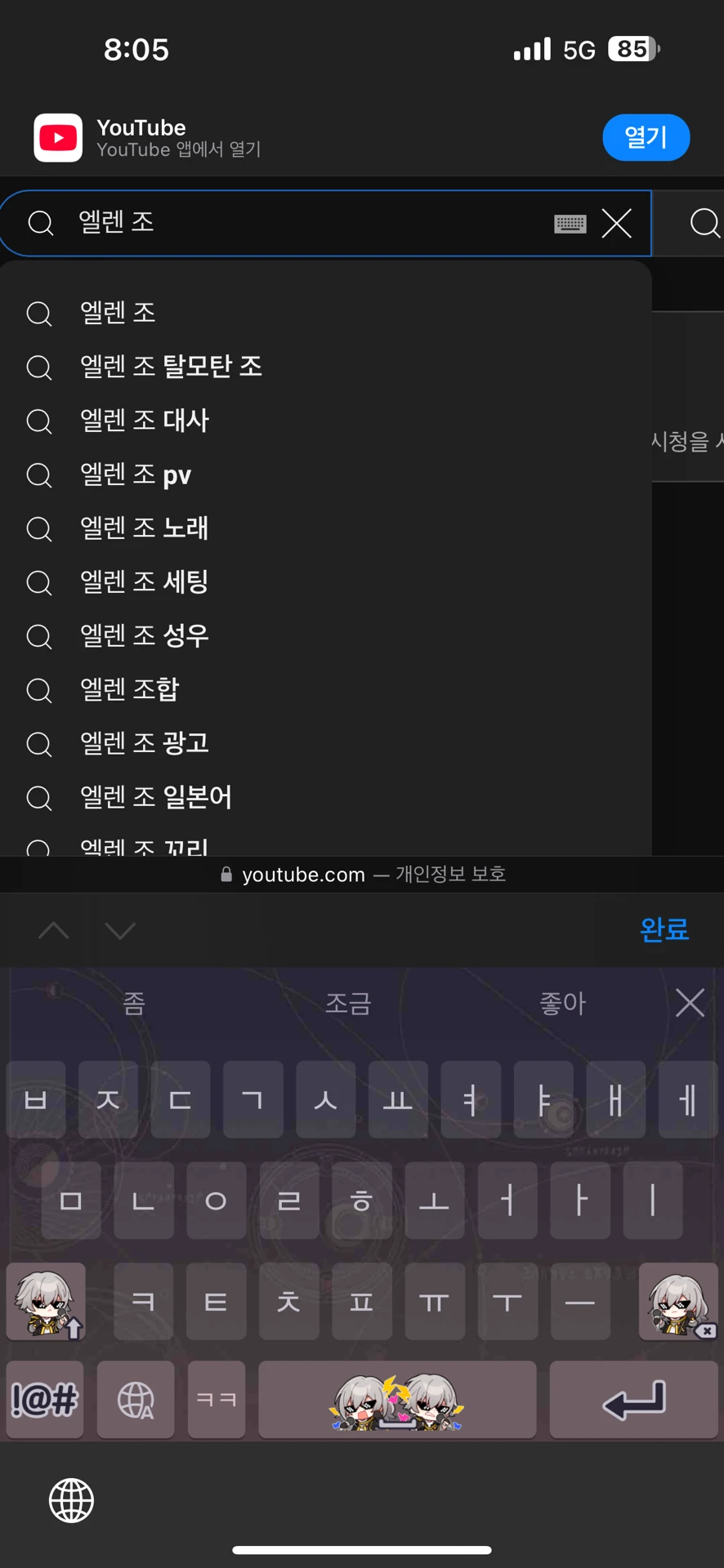The width and height of the screenshot is (724, 1568).
Task: Choose the 엘렌 조합 suggestion
Action: (129, 690)
